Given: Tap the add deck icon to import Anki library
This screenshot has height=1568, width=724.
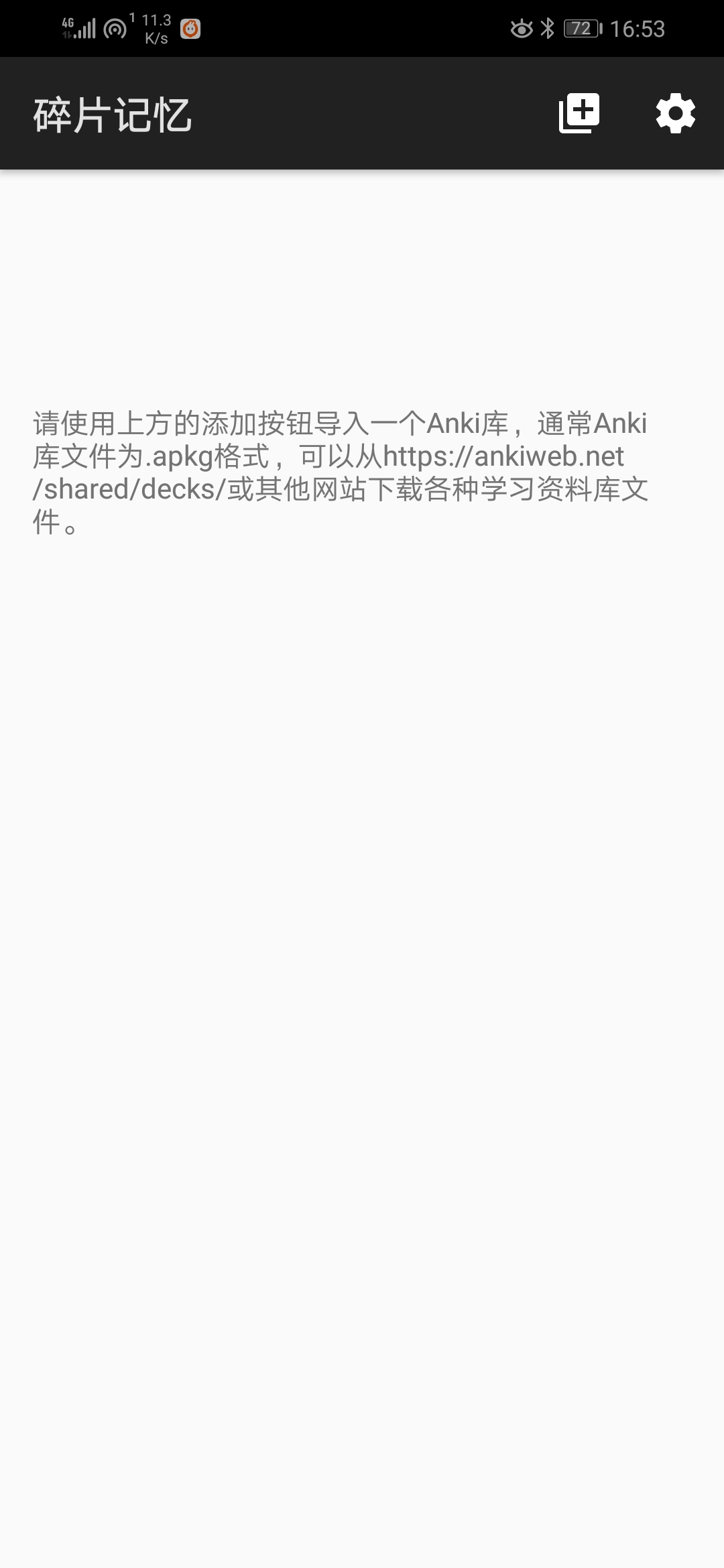Looking at the screenshot, I should click(x=579, y=113).
